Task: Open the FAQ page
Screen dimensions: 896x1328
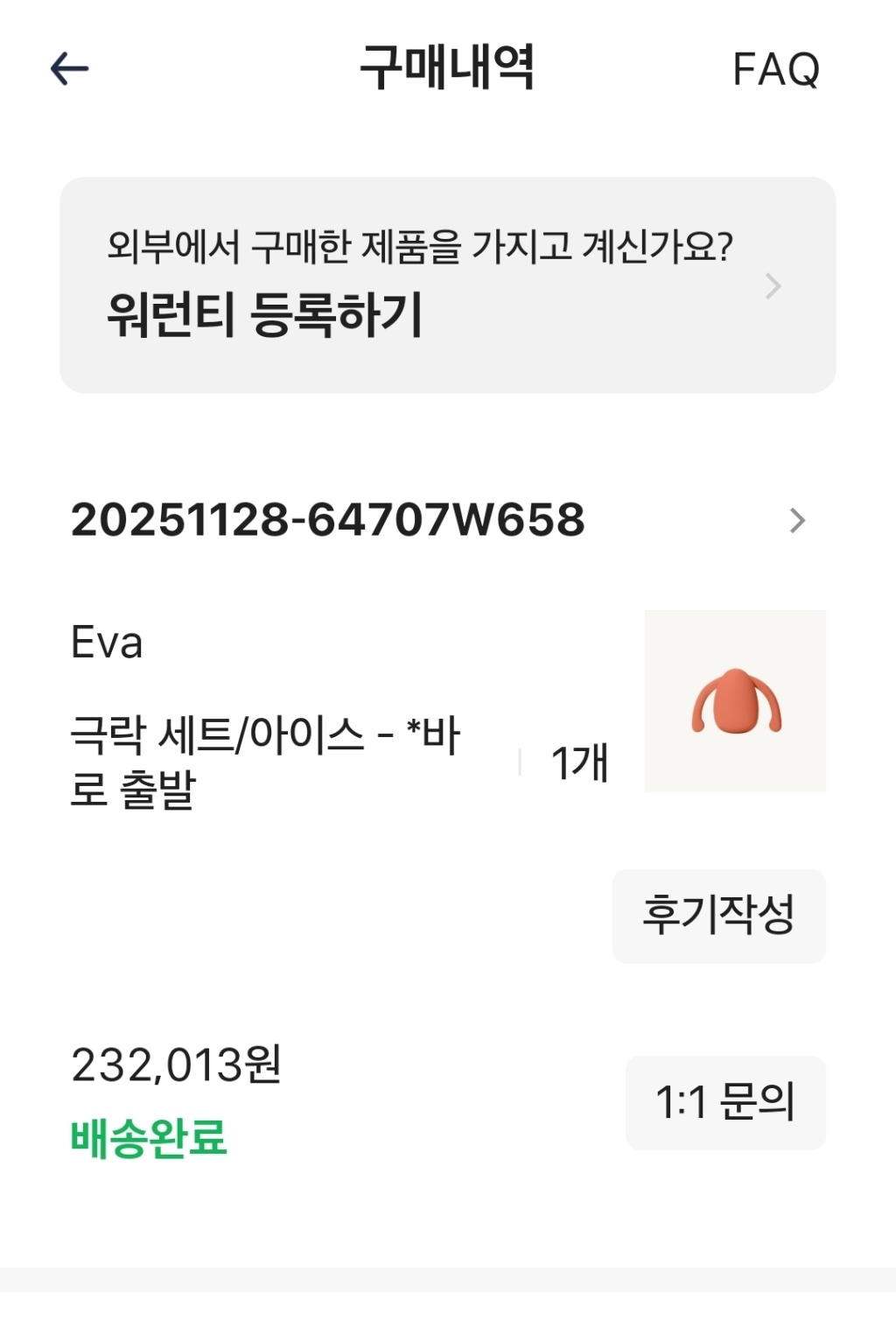Action: tap(775, 69)
